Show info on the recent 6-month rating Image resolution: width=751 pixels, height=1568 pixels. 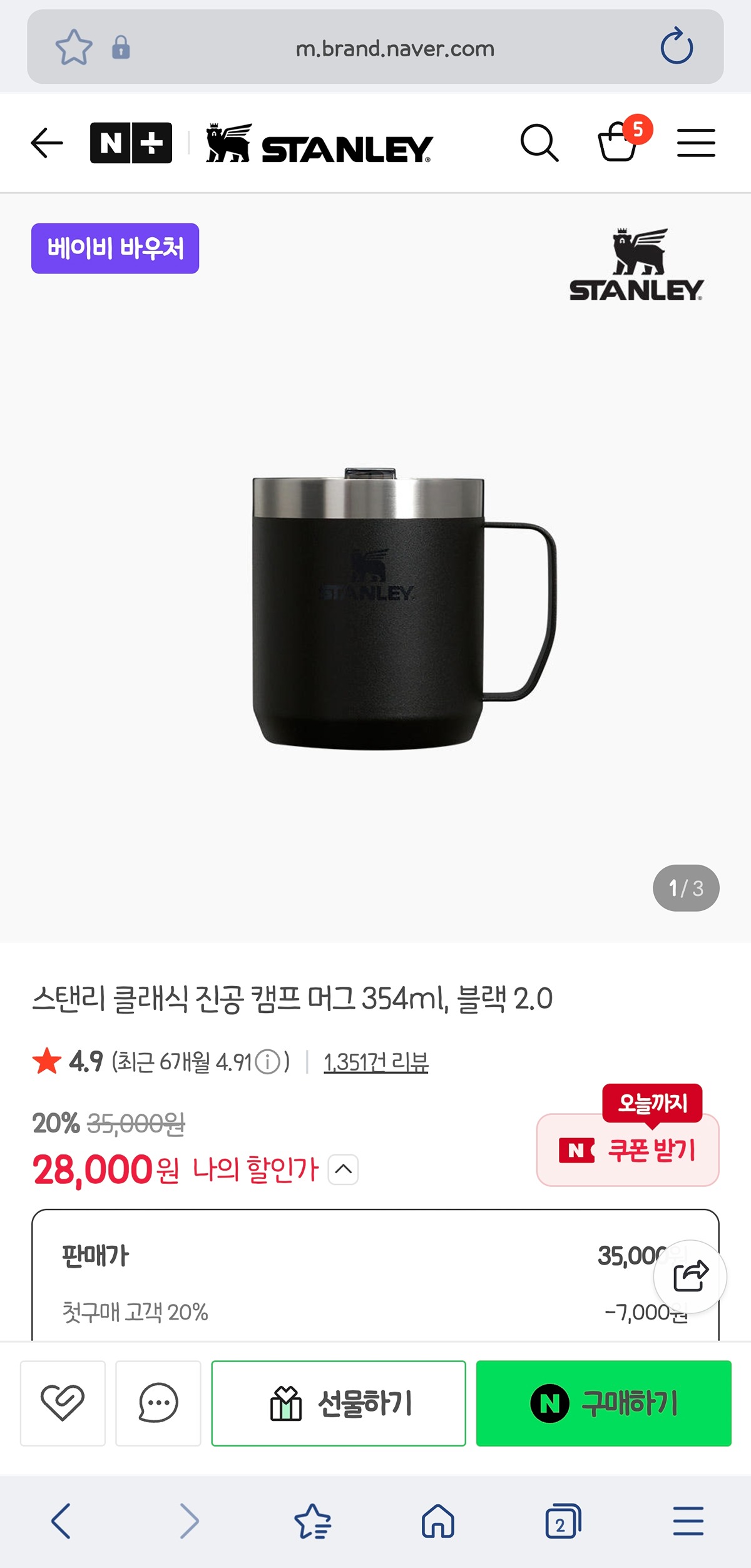pyautogui.click(x=268, y=1062)
